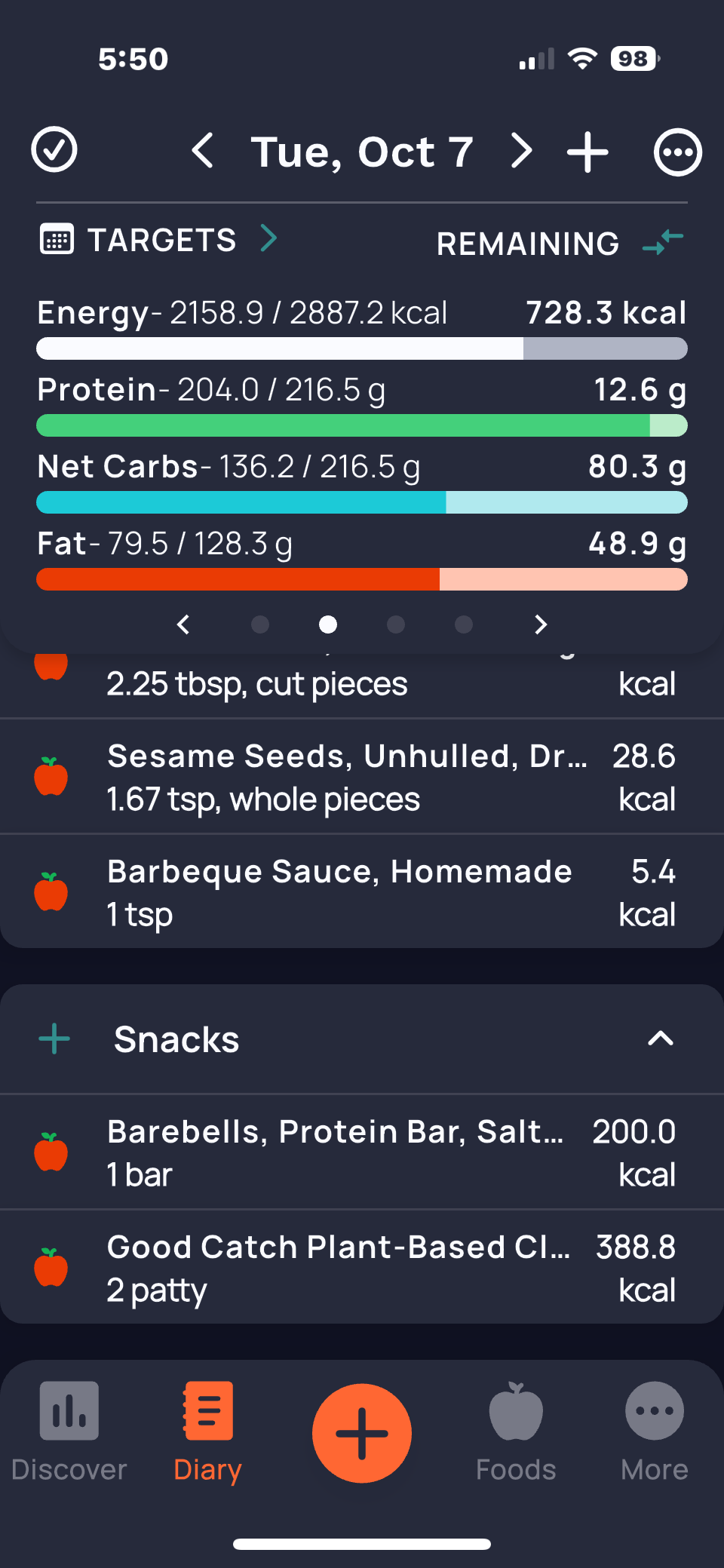Screen dimensions: 724x1568
Task: Collapse the Snacks section
Action: point(660,1039)
